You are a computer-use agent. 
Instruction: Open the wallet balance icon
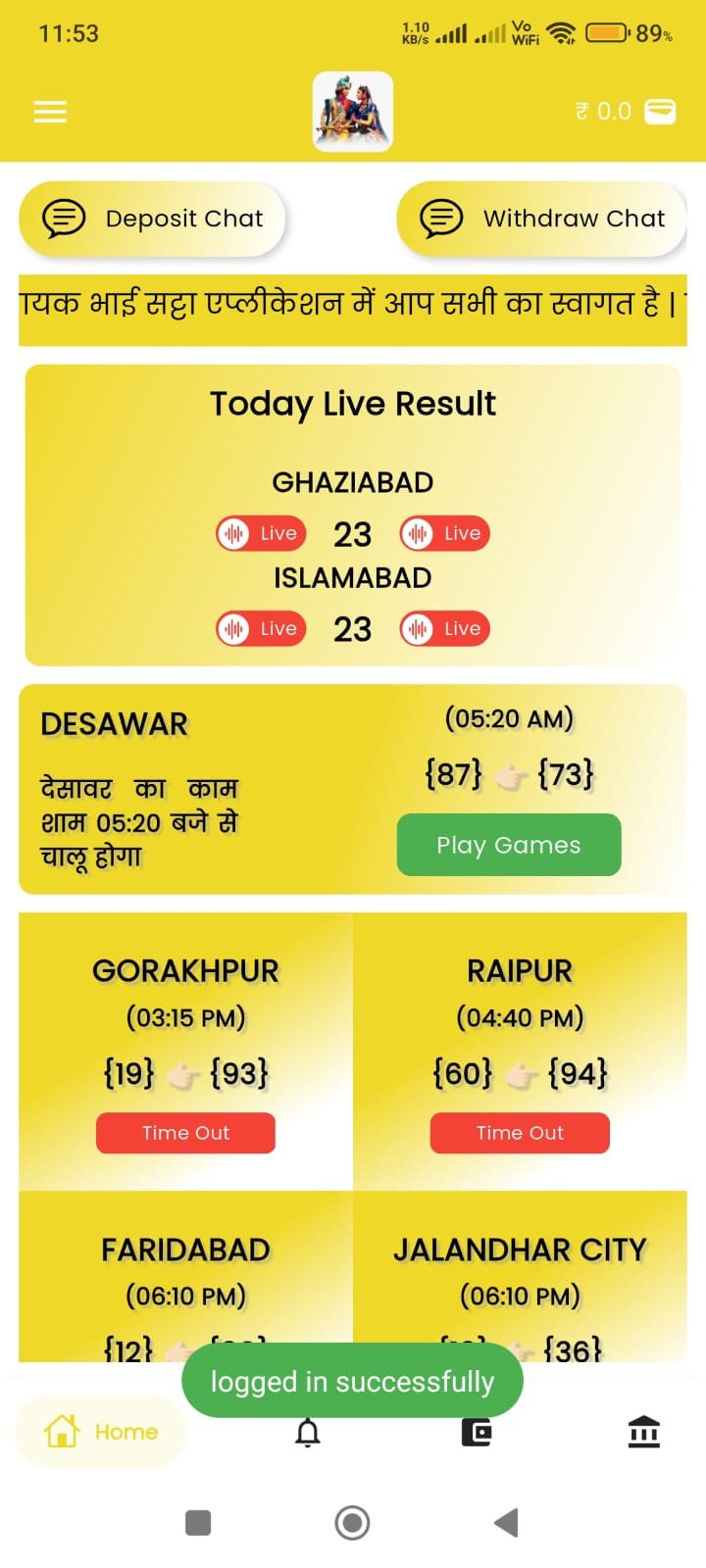click(659, 111)
